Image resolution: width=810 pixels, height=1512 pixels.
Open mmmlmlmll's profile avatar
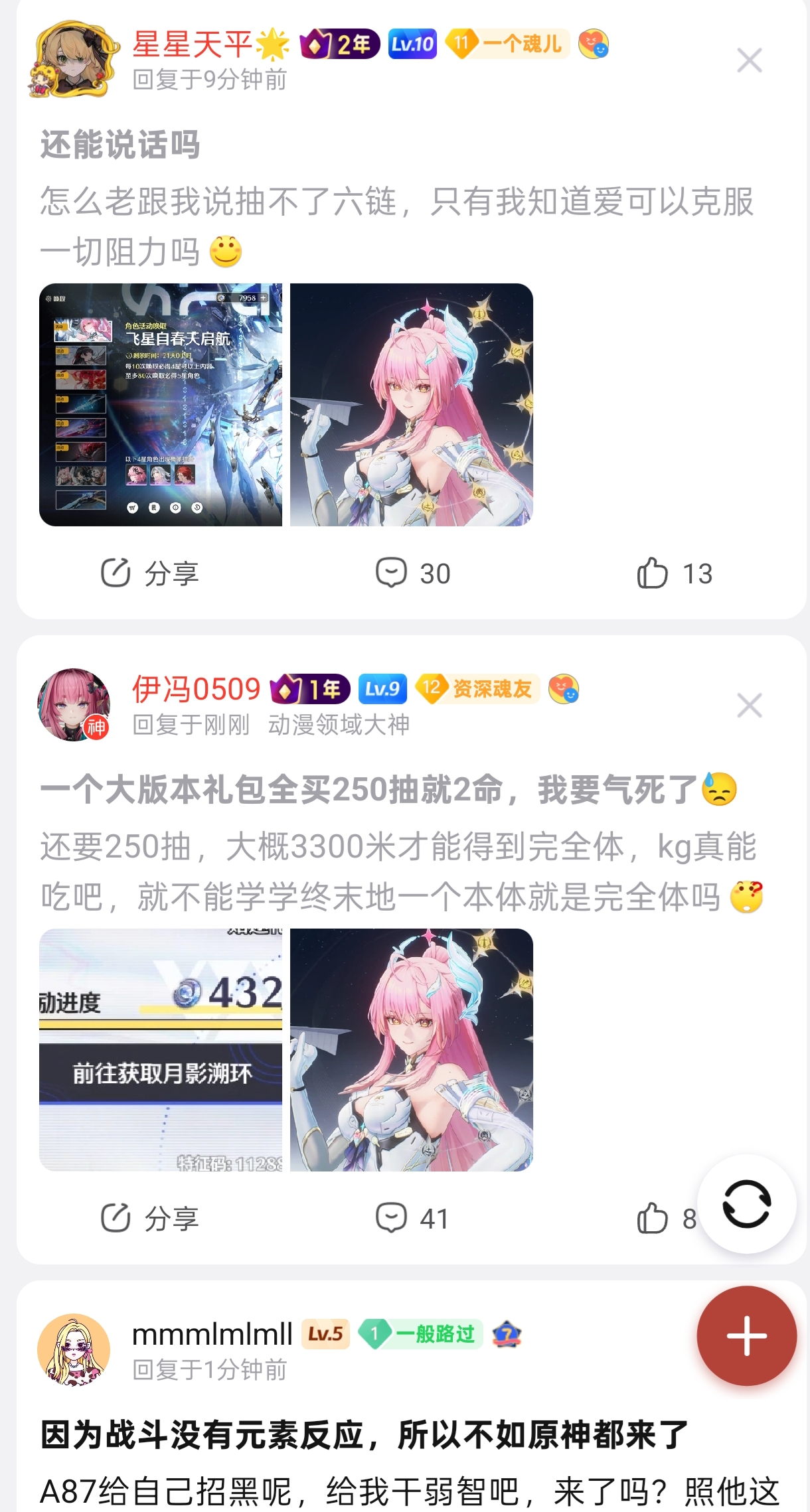click(74, 1350)
